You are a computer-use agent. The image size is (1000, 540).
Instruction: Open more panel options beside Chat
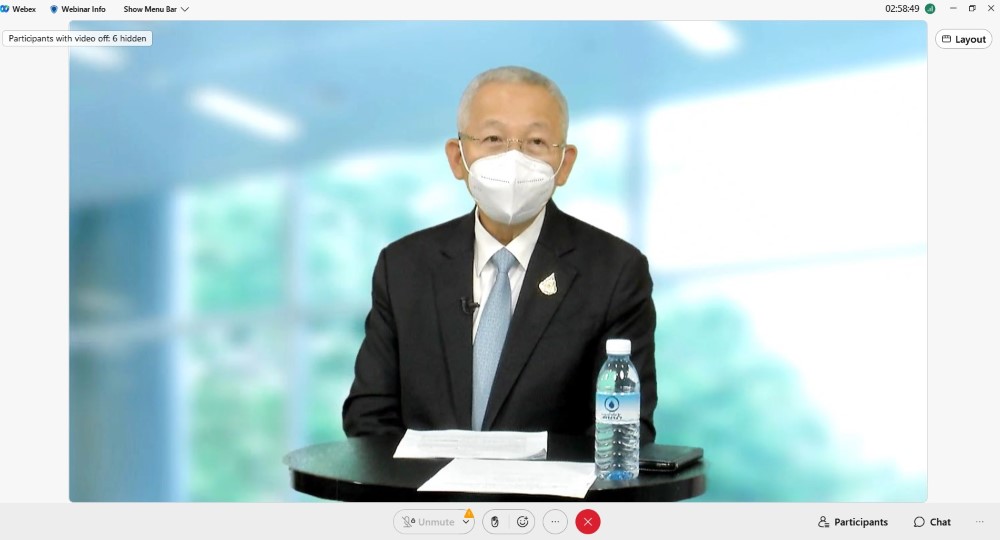click(x=979, y=522)
